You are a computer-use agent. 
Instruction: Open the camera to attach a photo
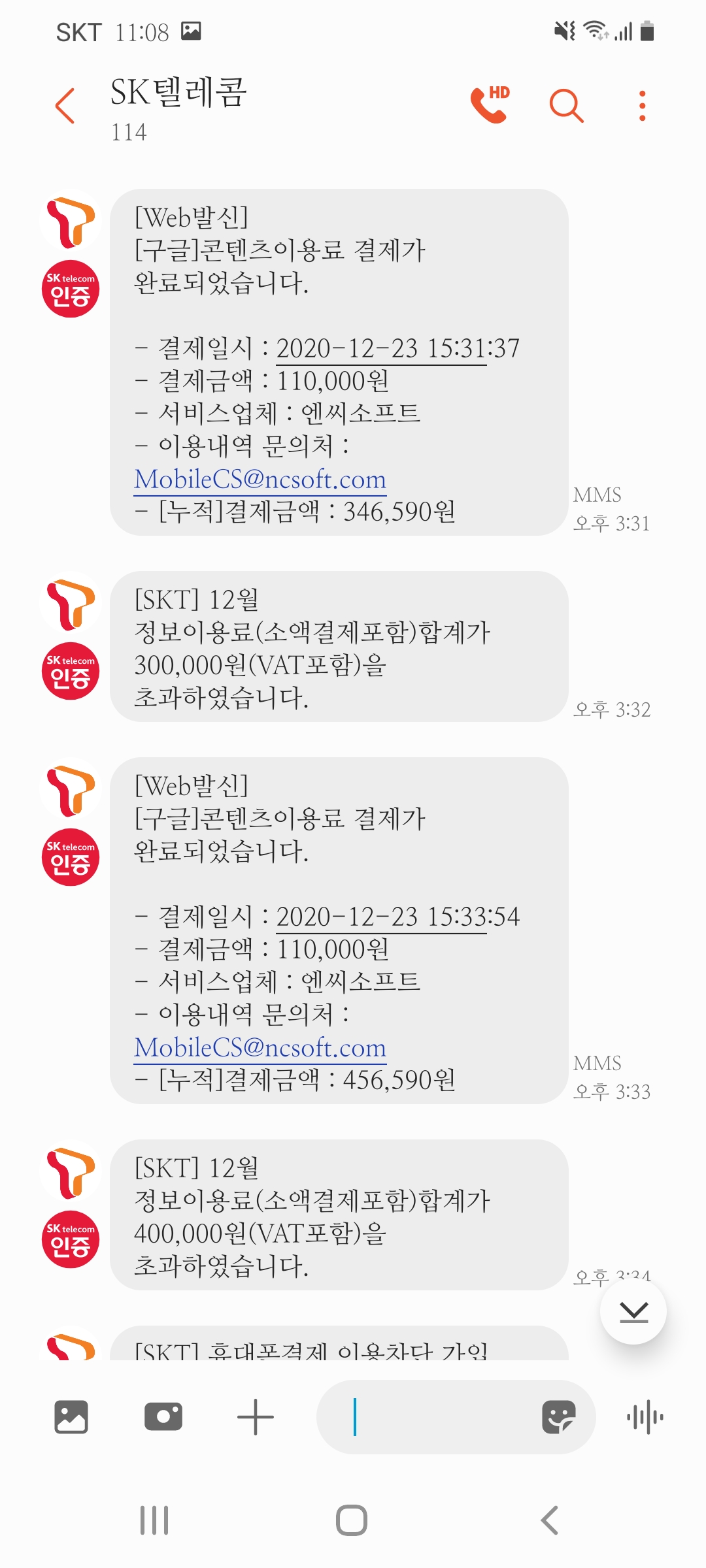163,1417
